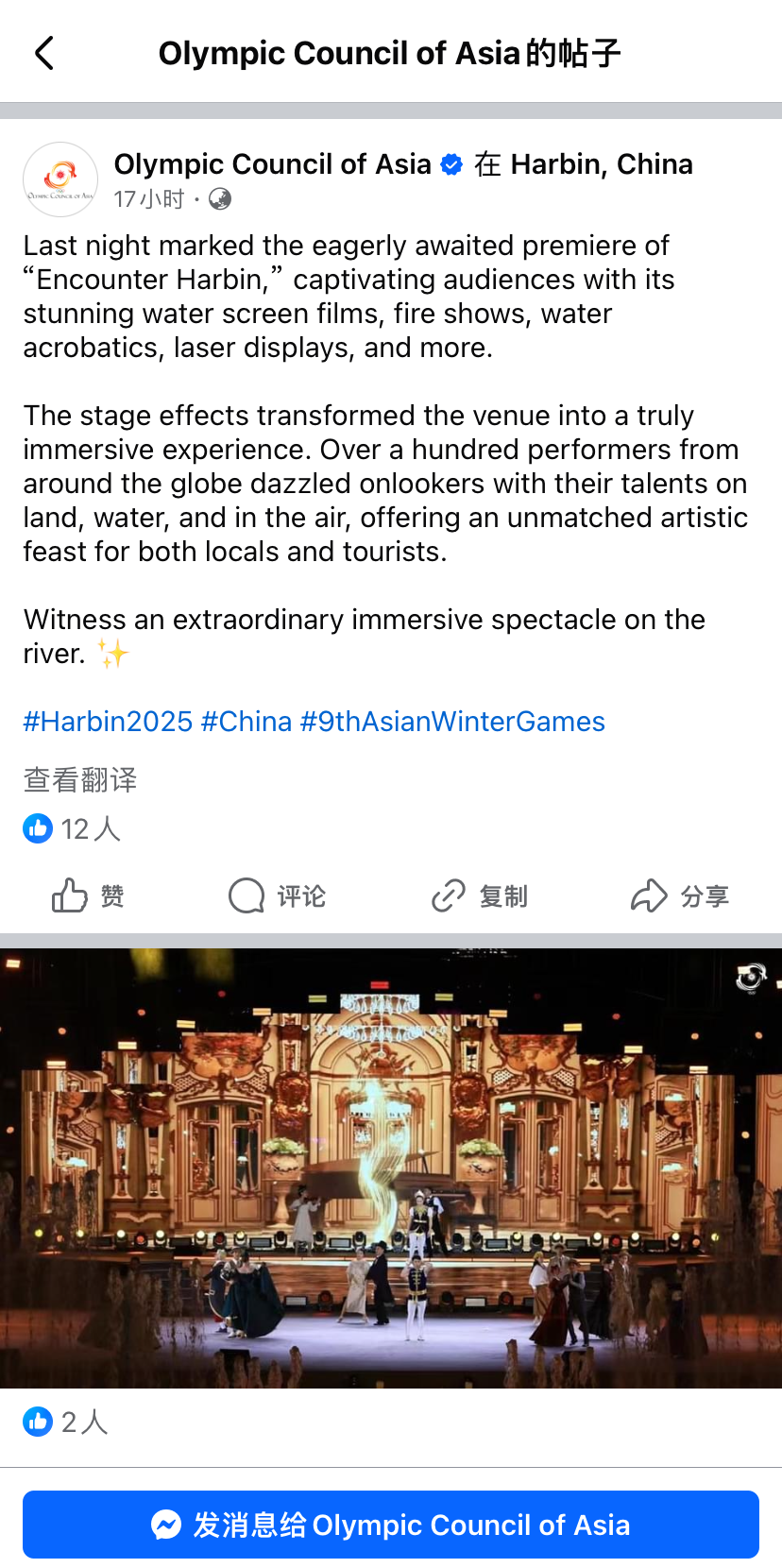Open the Encounter Harbin stage photo
Image resolution: width=782 pixels, height=1568 pixels.
pyautogui.click(x=391, y=1167)
